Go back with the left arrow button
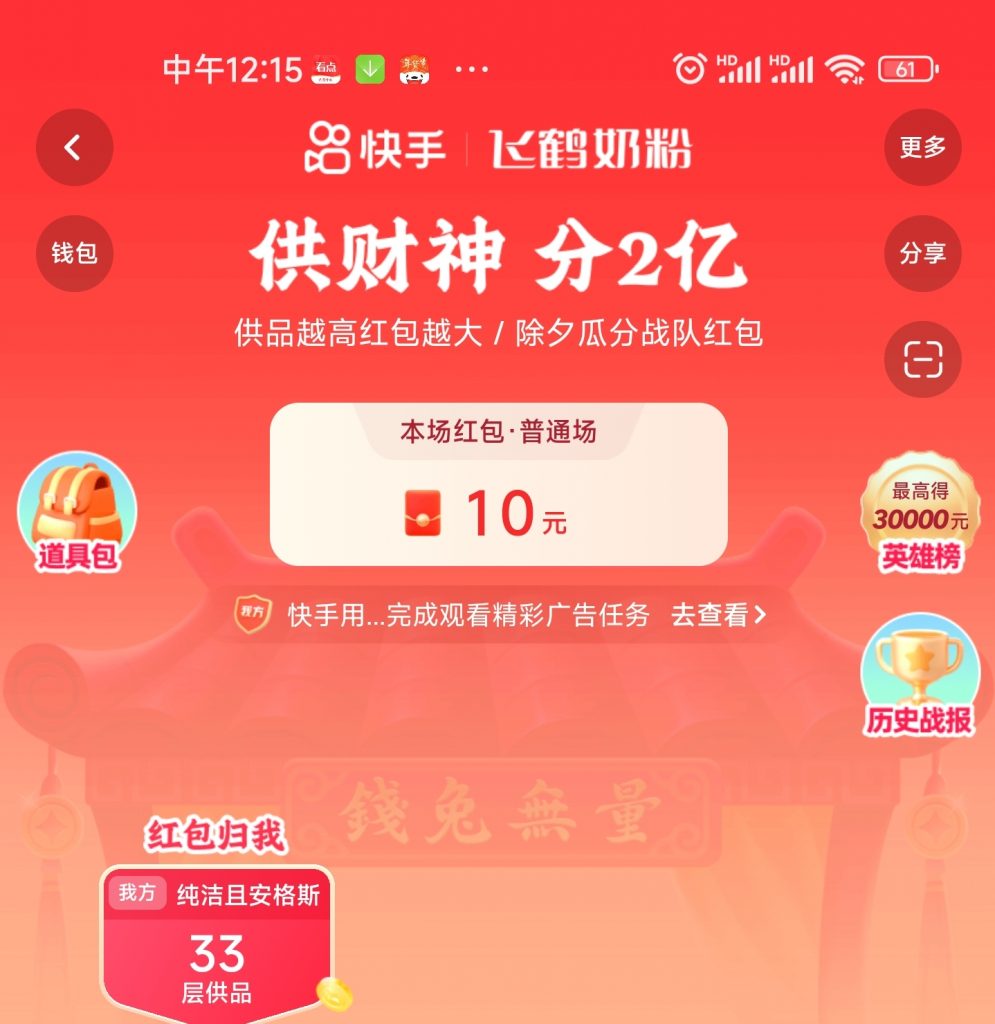This screenshot has height=1024, width=995. [73, 147]
